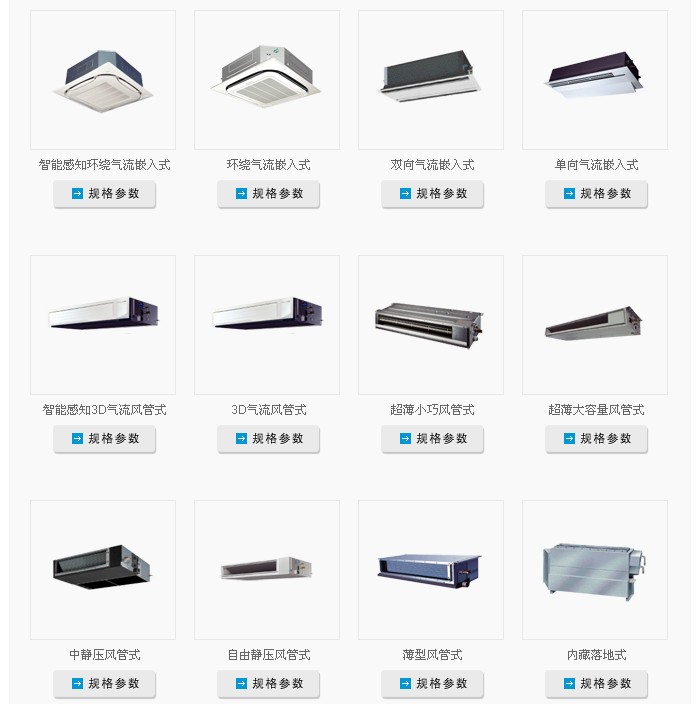Select the 内藏落地式 product tile
700x704 pixels.
(x=595, y=569)
